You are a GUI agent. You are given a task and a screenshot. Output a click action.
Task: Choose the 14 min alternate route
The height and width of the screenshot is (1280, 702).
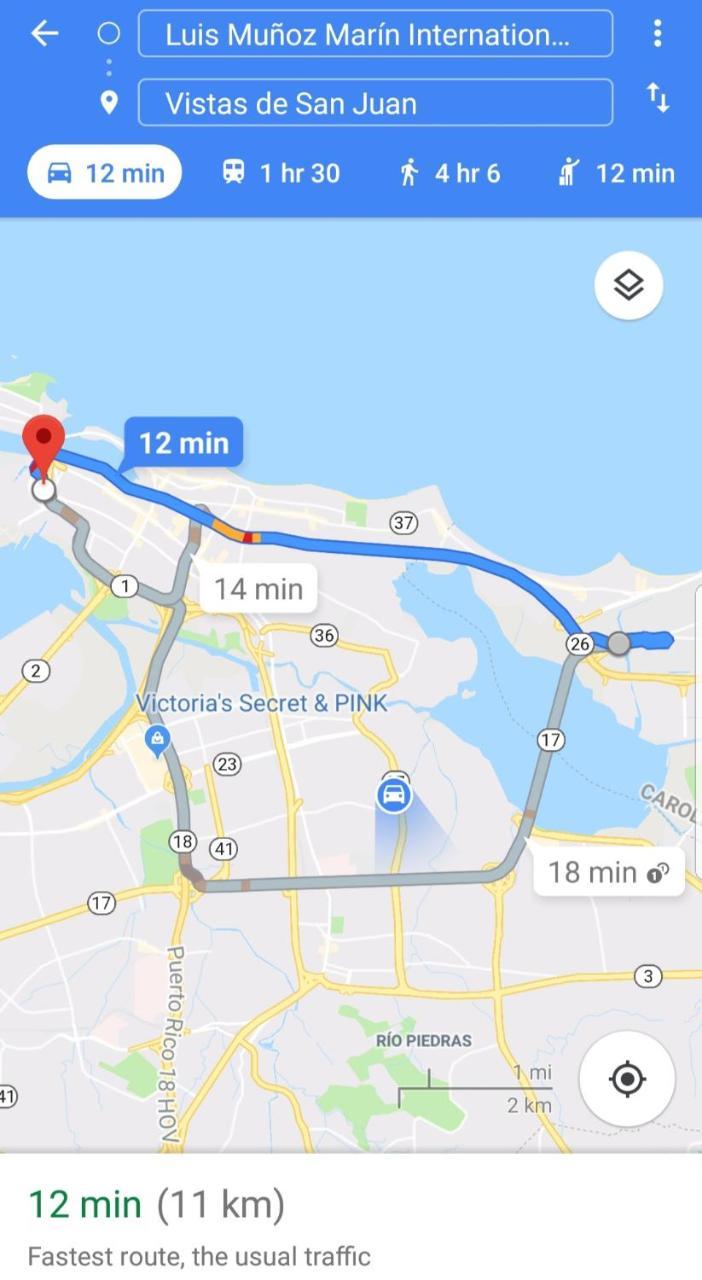pos(258,589)
